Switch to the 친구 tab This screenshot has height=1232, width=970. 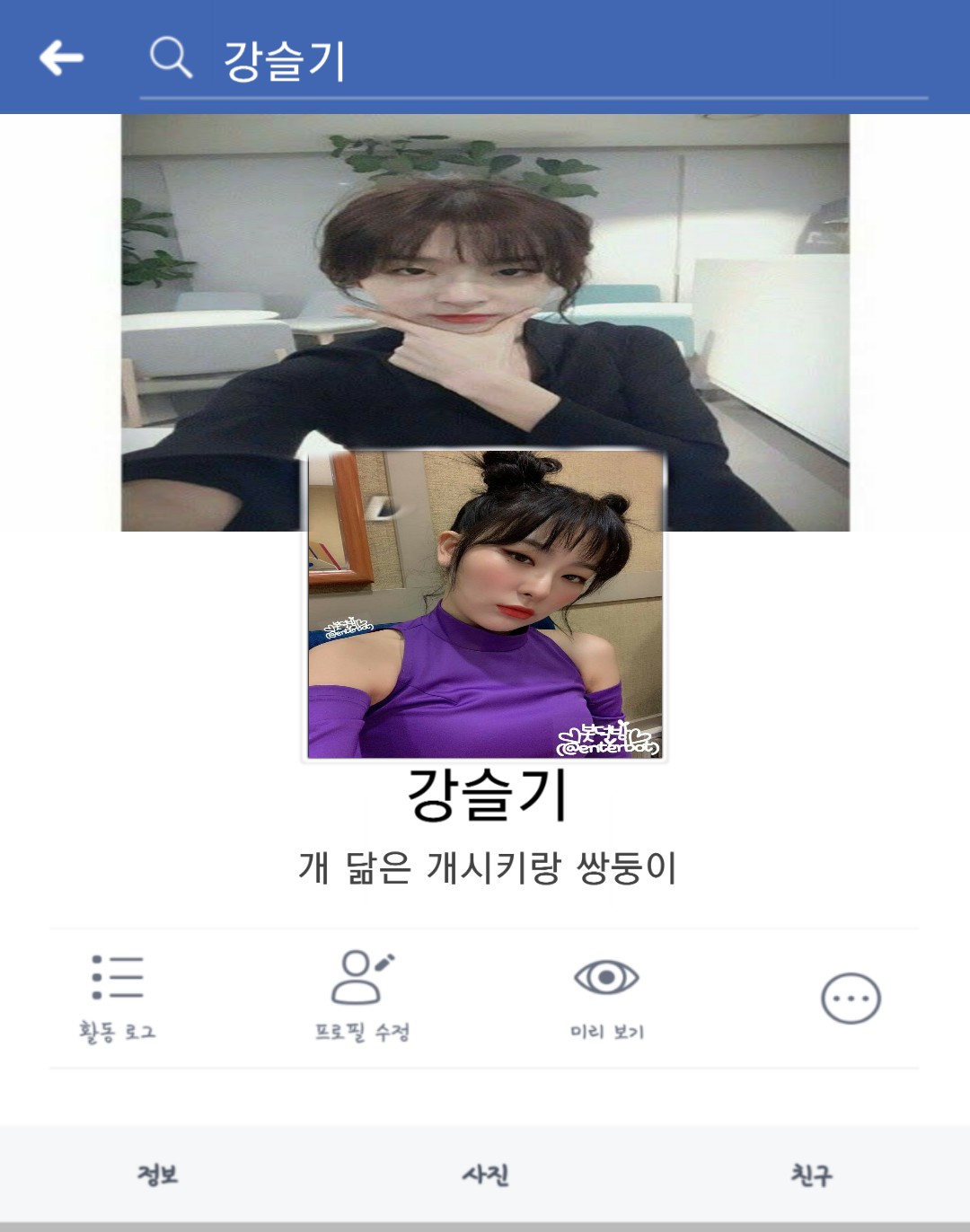[x=811, y=1175]
